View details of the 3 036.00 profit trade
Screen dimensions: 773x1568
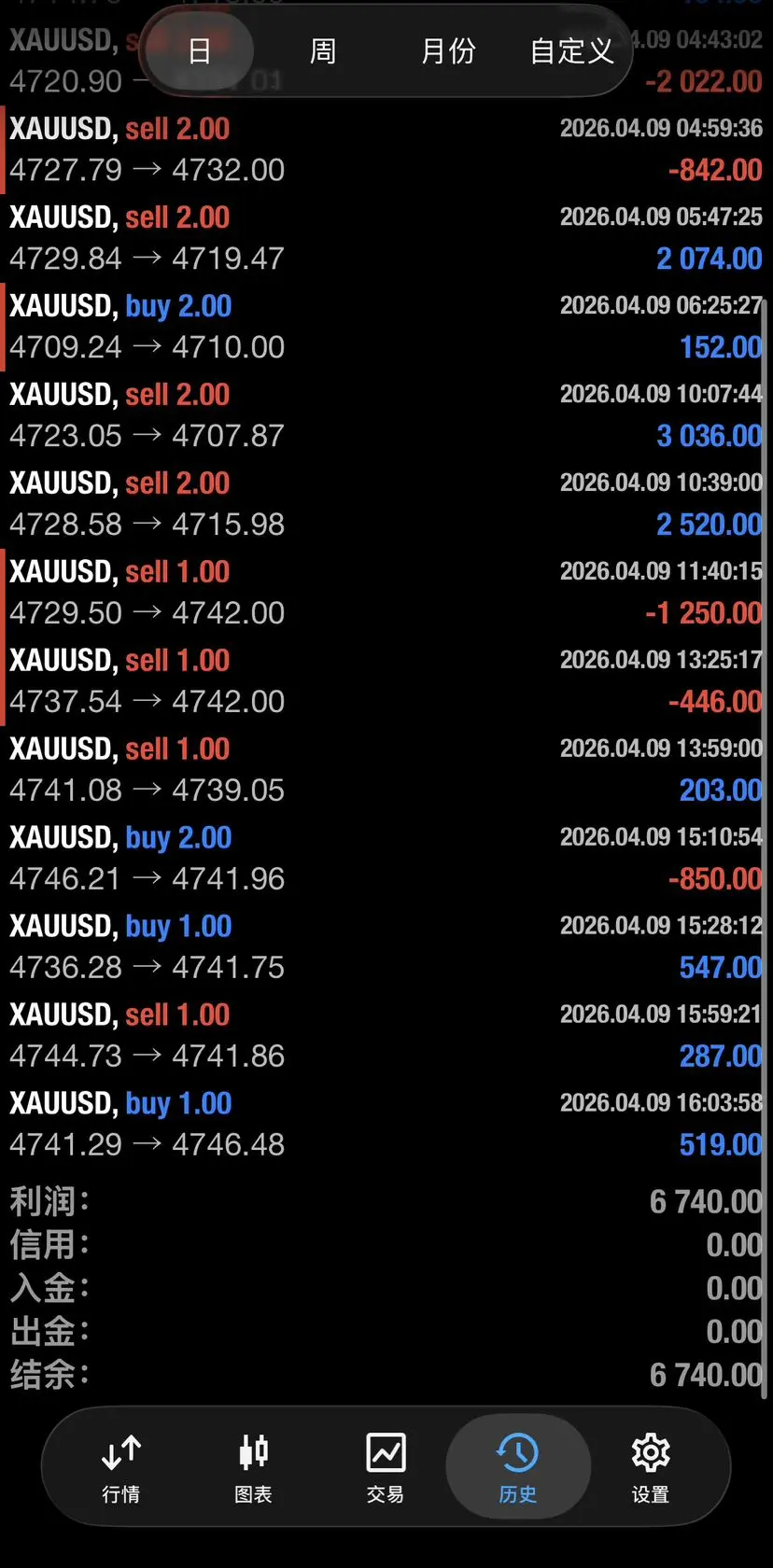pyautogui.click(x=386, y=415)
